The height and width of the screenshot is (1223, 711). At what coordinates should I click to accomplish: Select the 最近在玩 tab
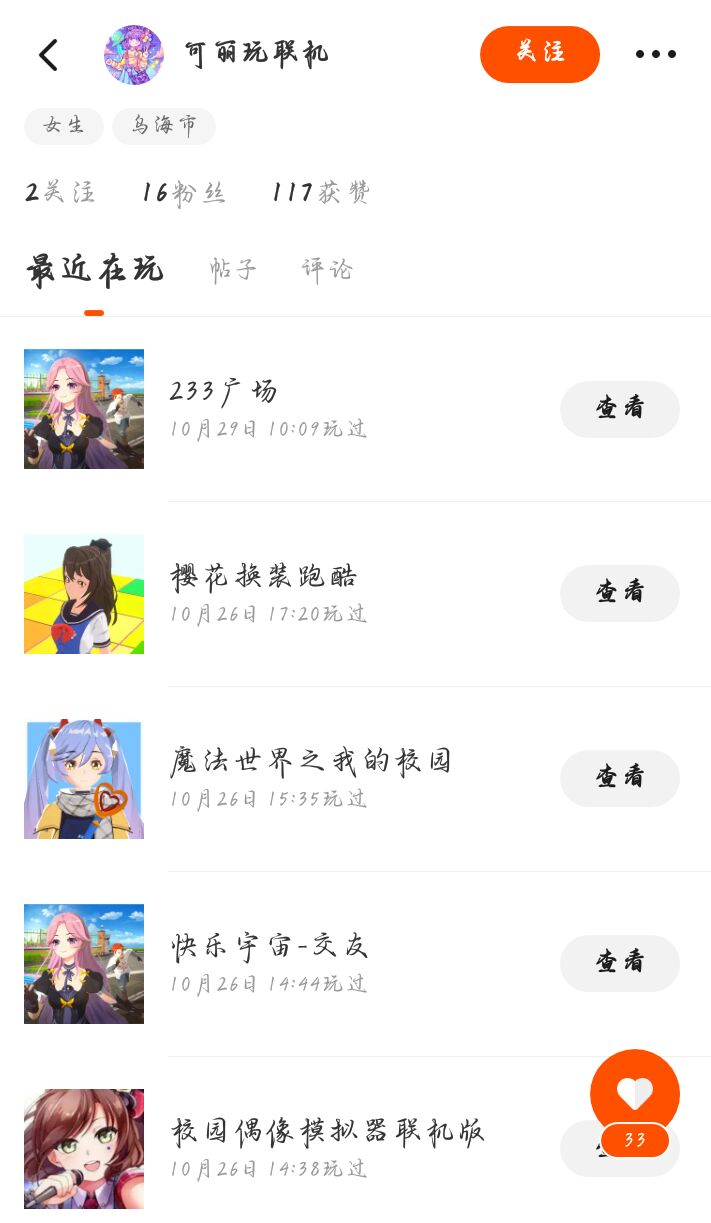(94, 270)
